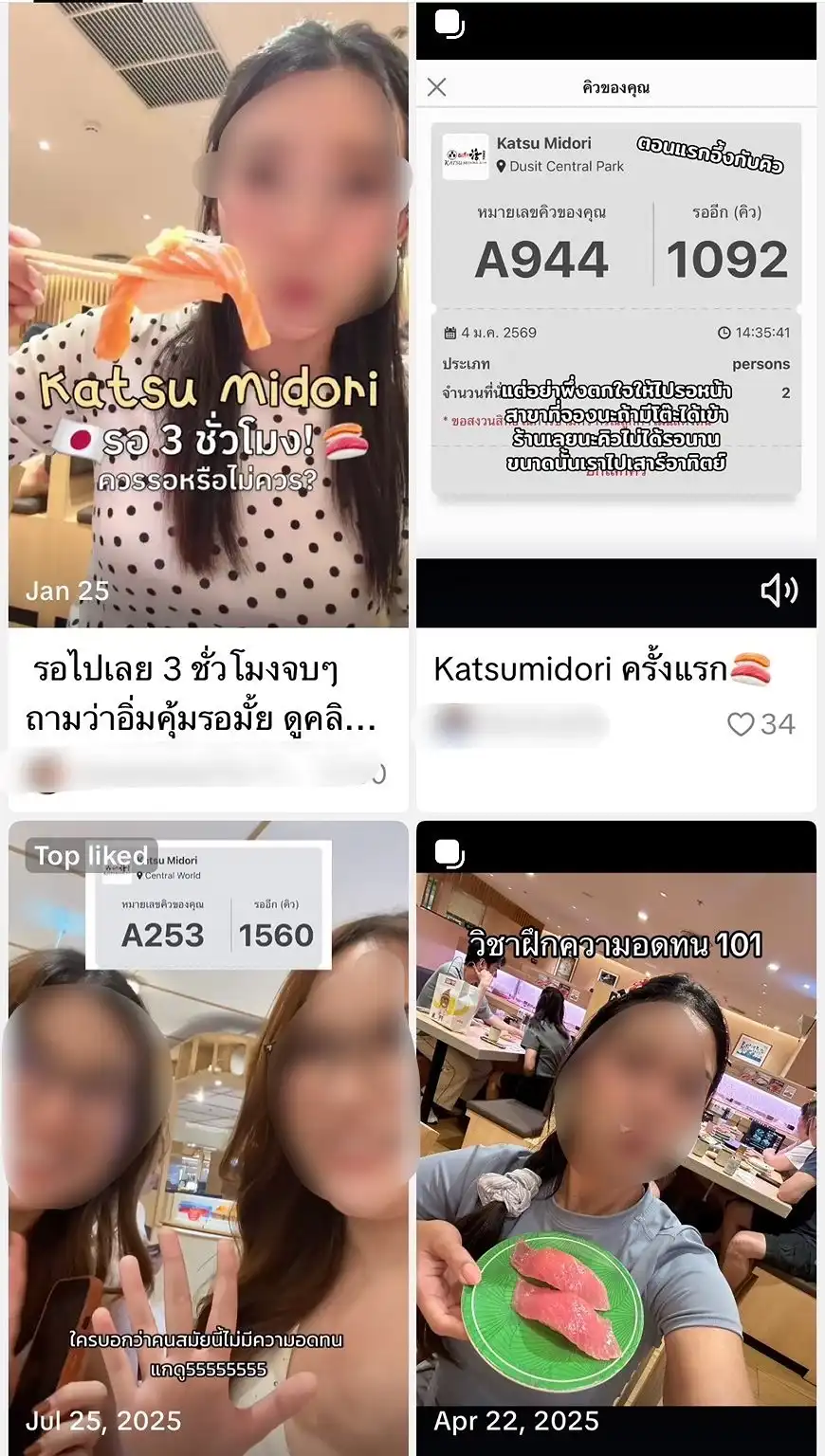Unmute sound on the Katsumidori preview
The height and width of the screenshot is (1456, 825).
[779, 591]
